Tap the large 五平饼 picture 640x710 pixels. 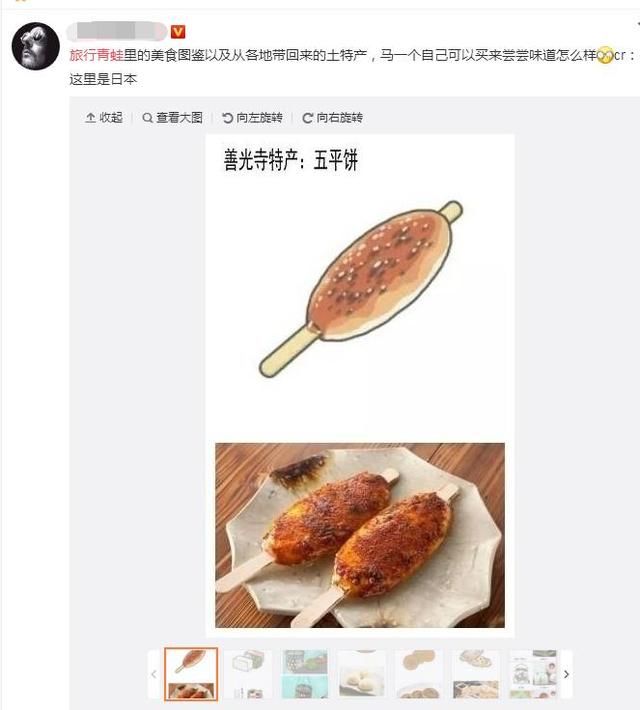pos(360,385)
